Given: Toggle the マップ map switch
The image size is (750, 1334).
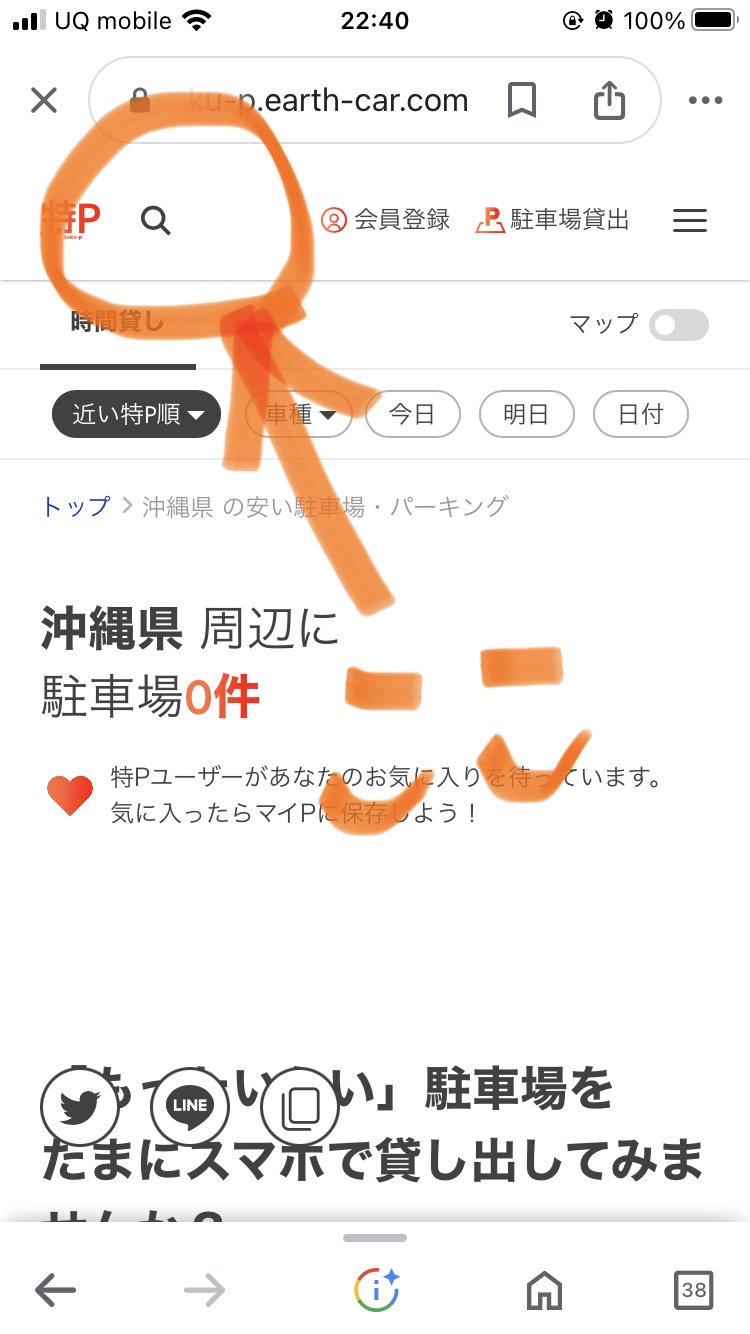Looking at the screenshot, I should point(678,325).
